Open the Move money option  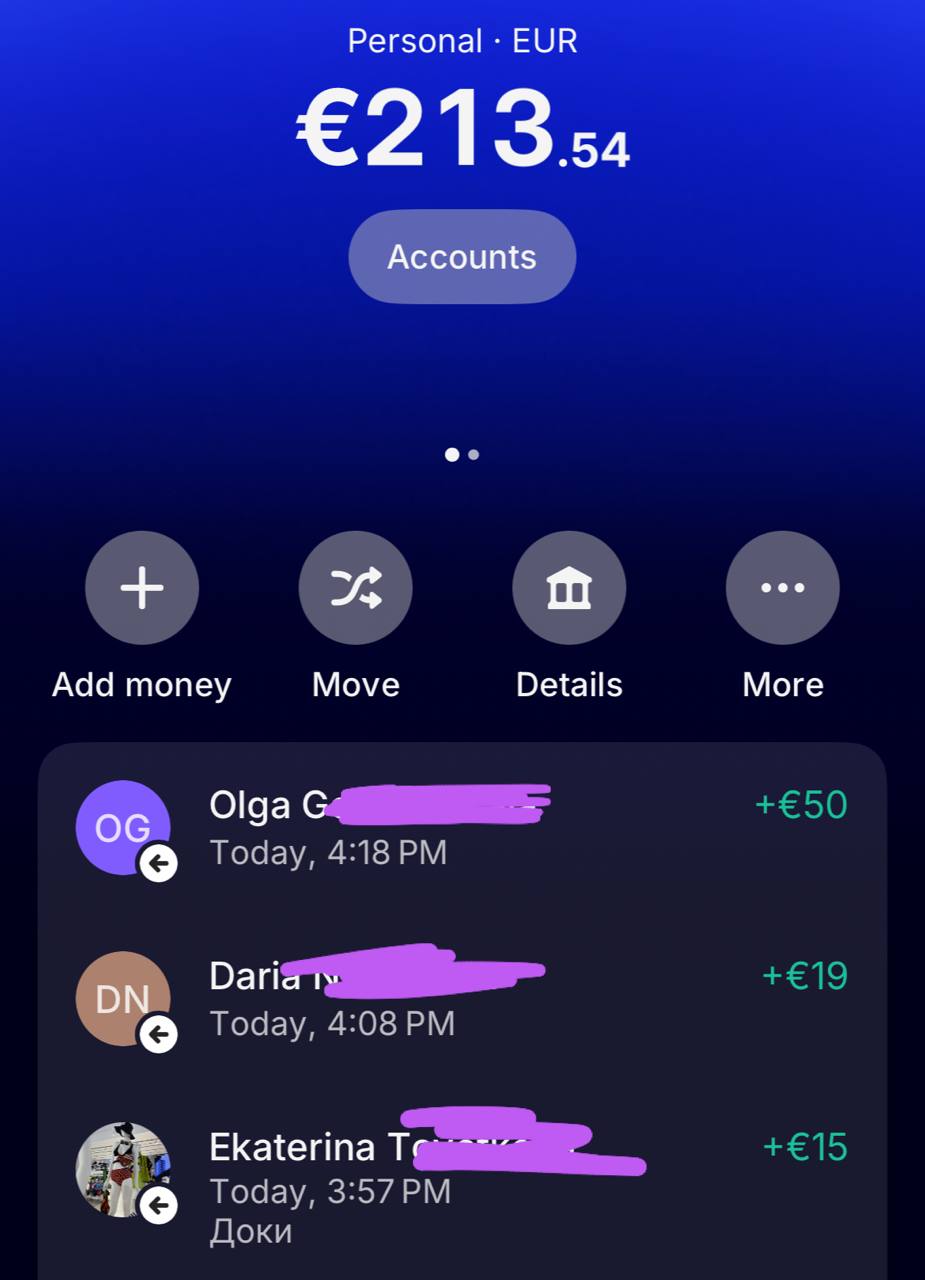point(355,588)
